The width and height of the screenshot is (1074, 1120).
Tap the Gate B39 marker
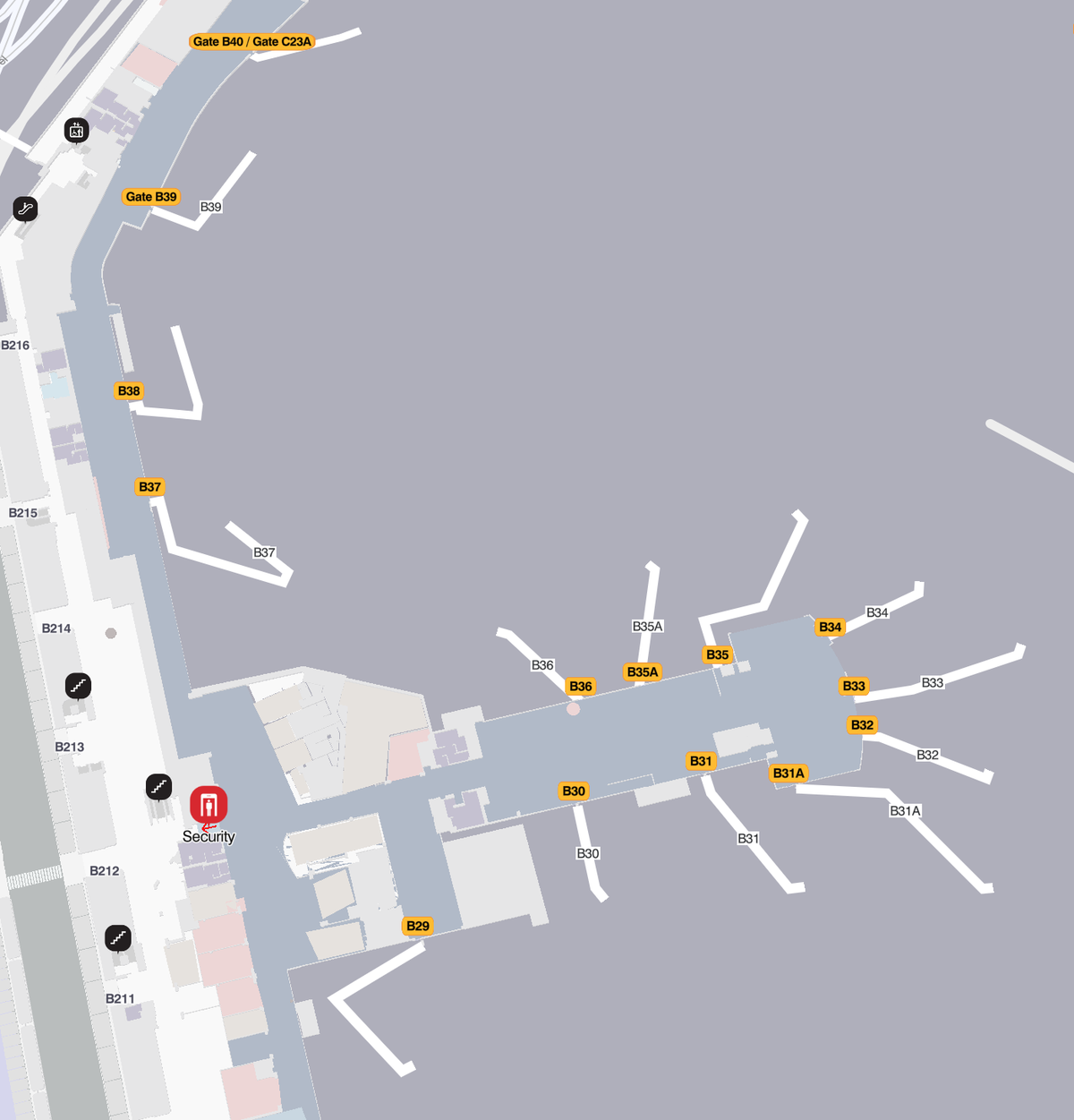point(151,197)
